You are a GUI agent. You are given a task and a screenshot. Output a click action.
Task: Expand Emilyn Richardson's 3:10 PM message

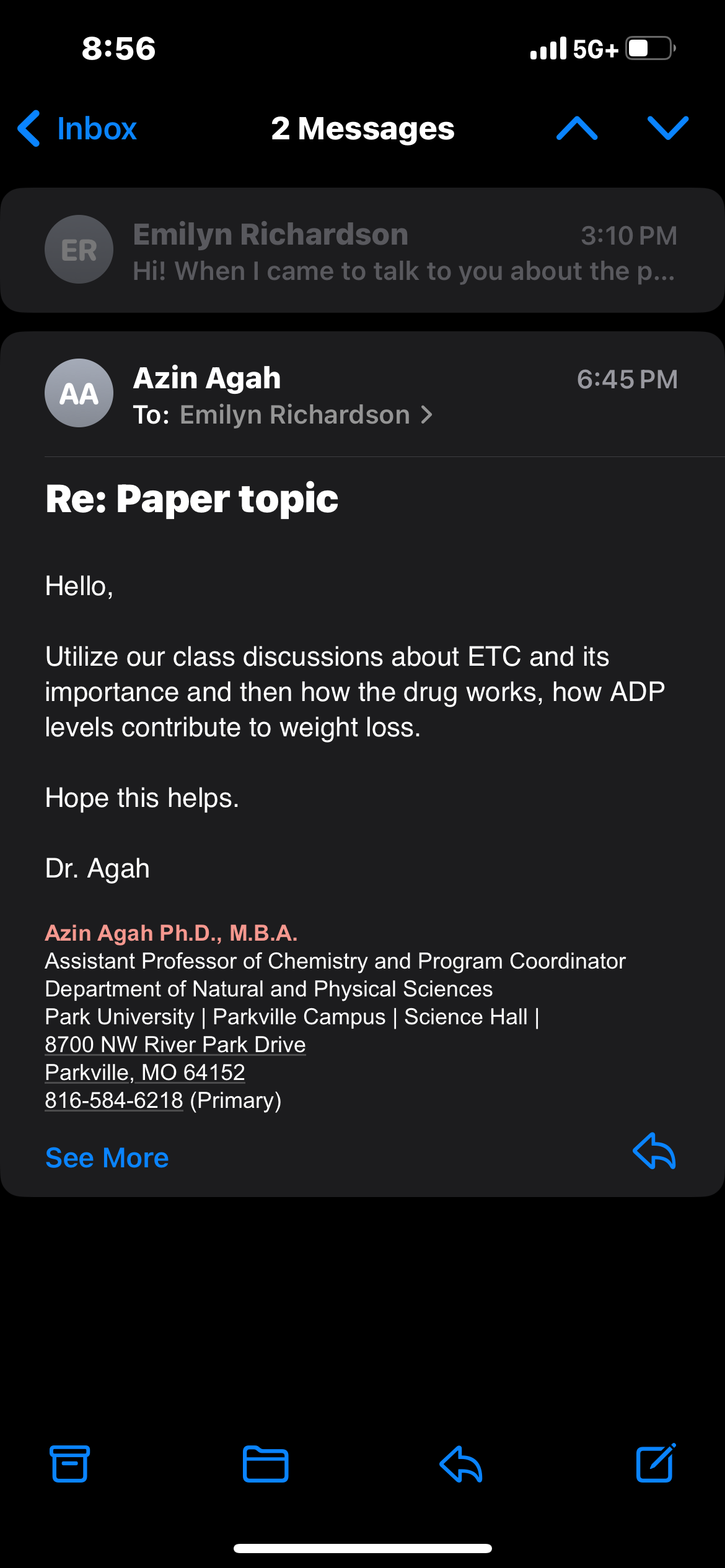362,250
